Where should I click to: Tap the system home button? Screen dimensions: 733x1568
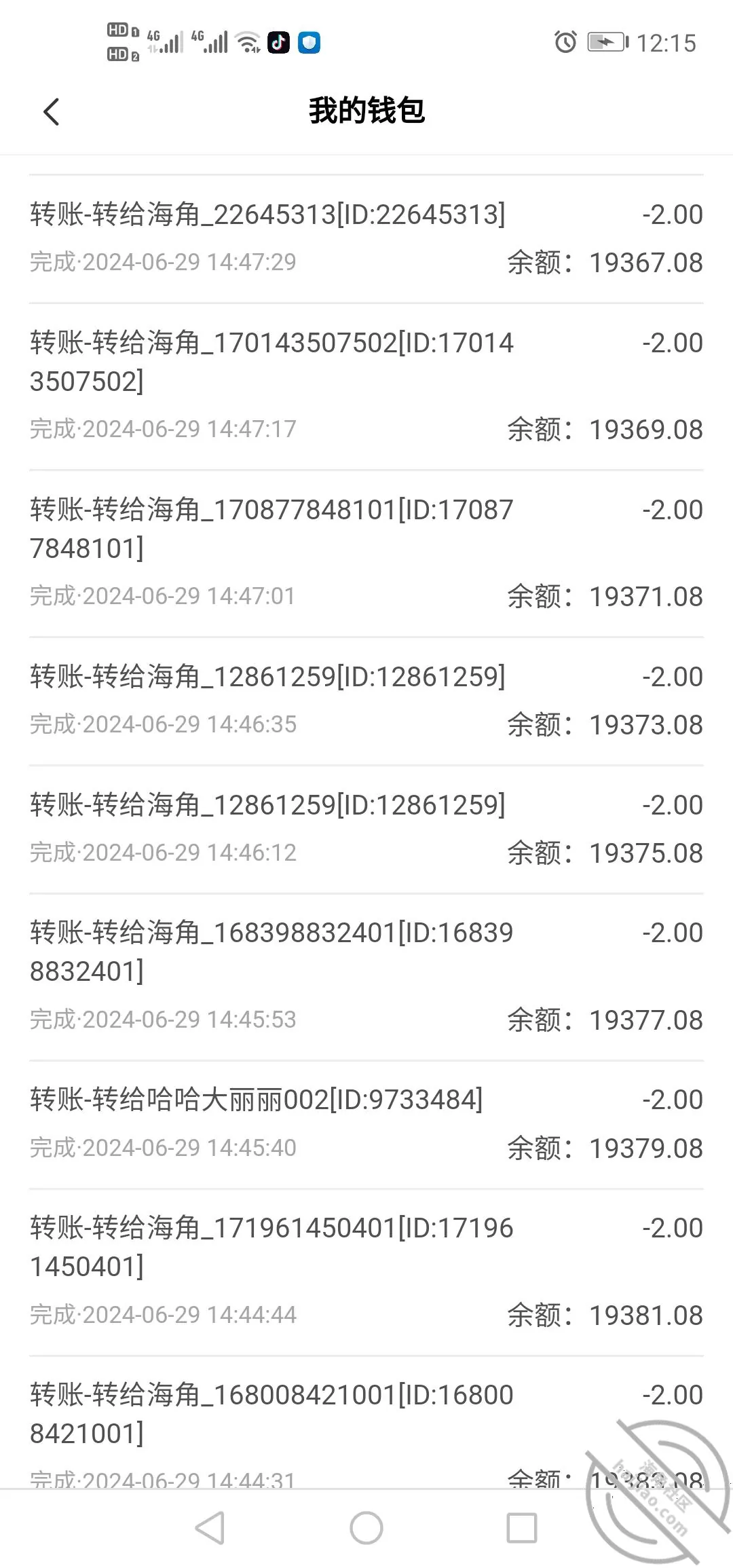point(366,1528)
